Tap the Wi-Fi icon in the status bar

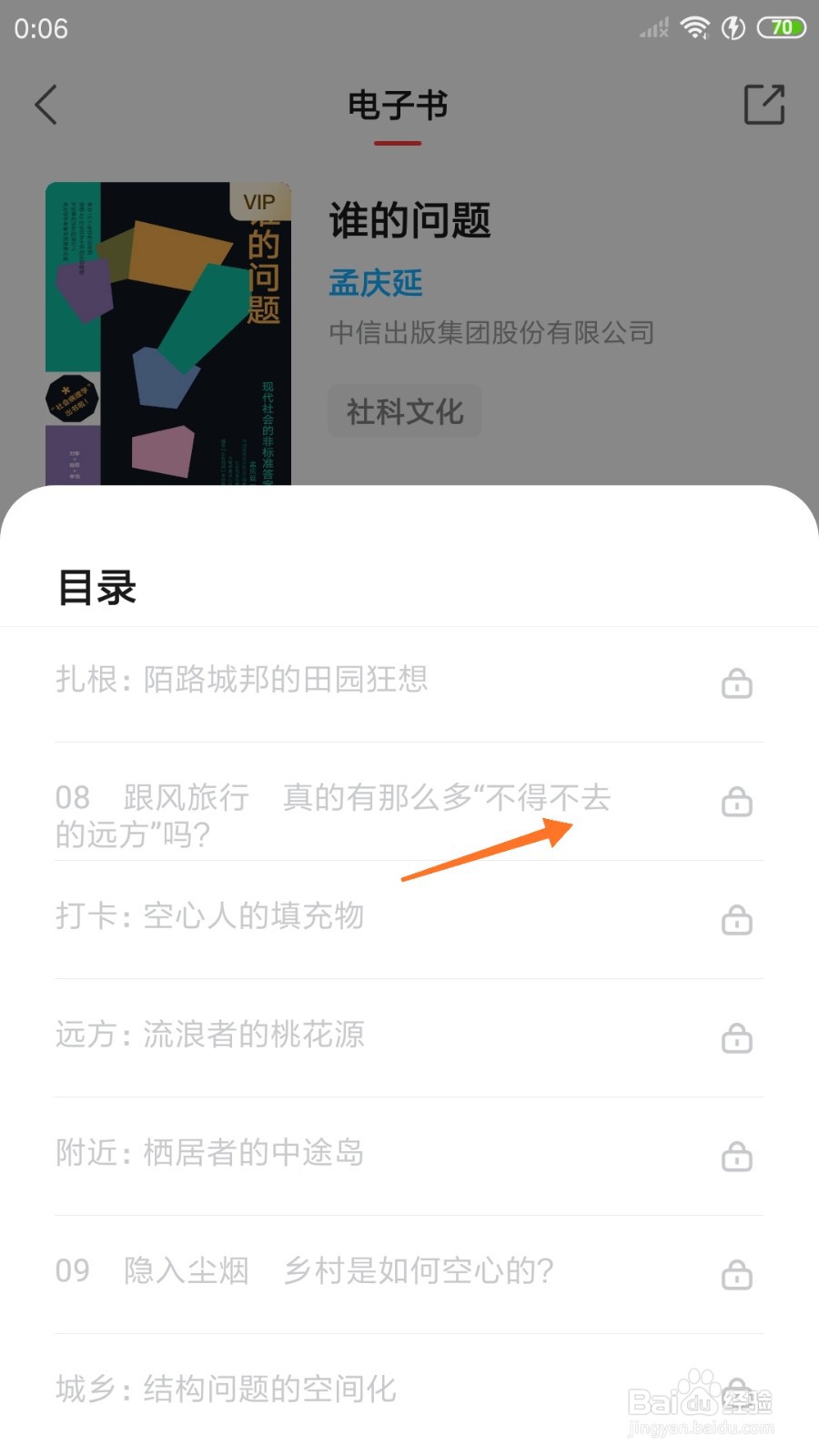pos(695,27)
